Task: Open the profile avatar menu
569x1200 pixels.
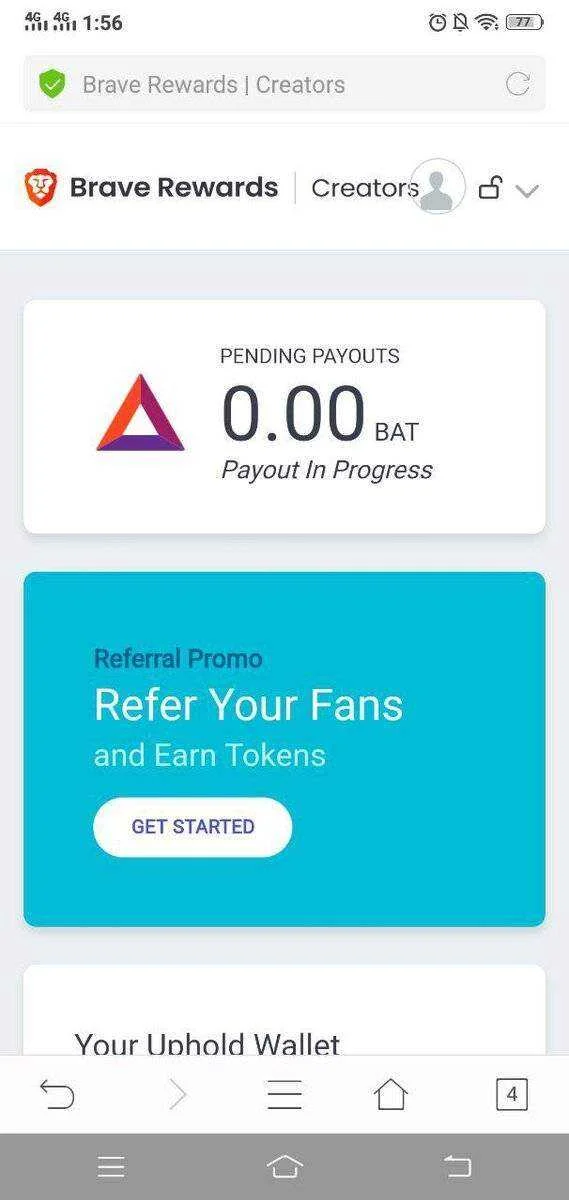Action: pos(438,187)
